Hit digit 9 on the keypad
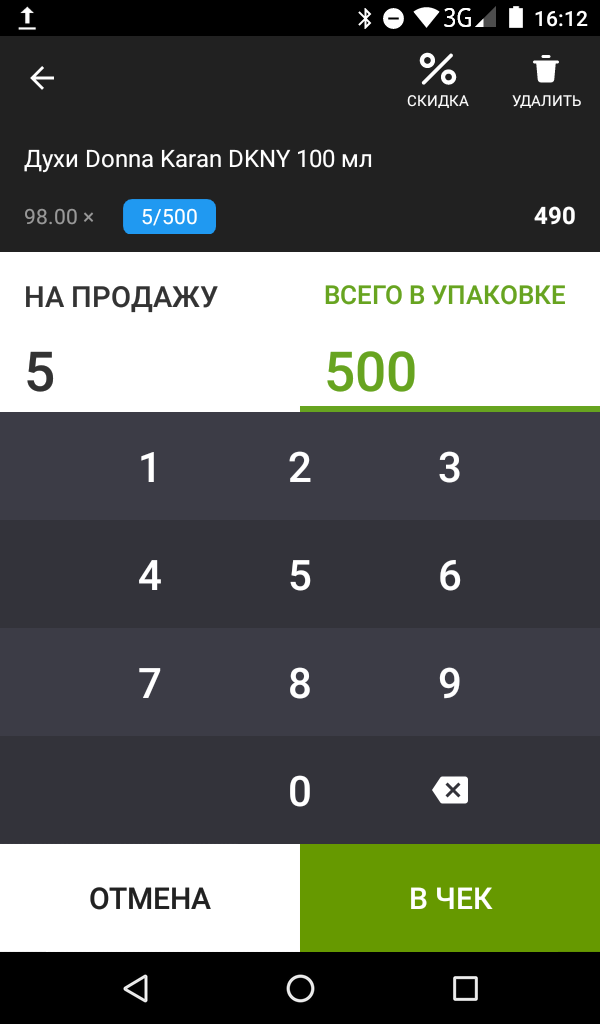 (x=450, y=682)
